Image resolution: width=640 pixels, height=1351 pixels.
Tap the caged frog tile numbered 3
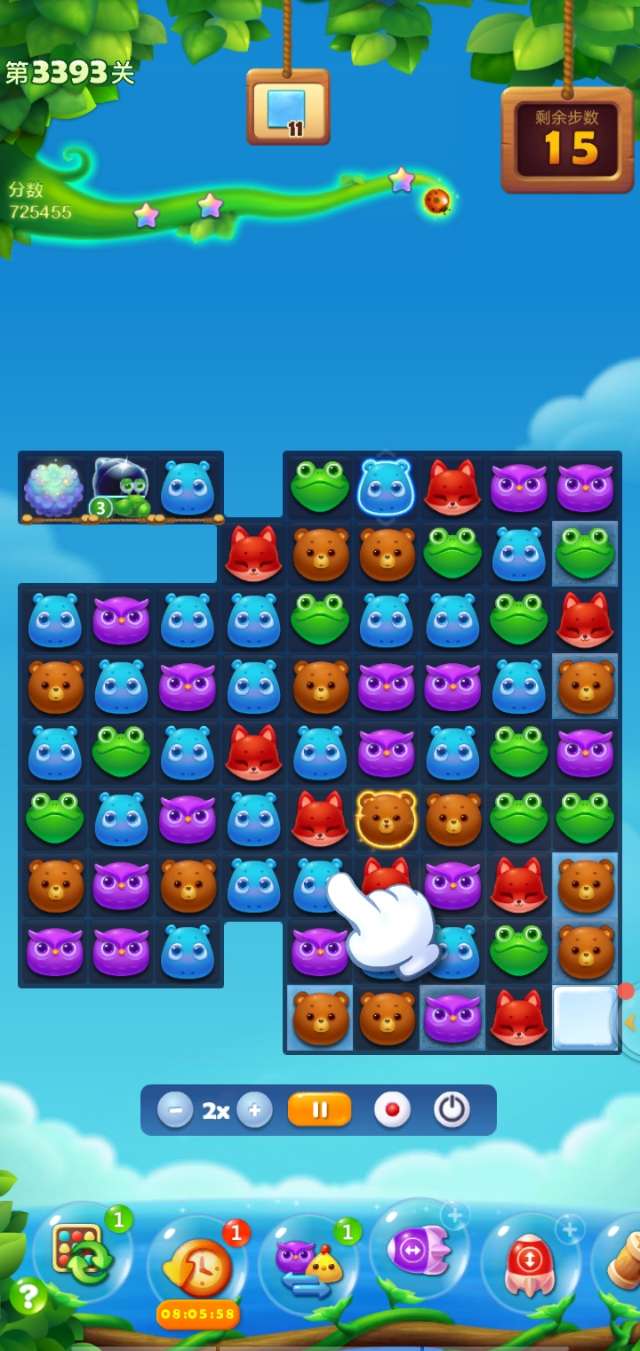pyautogui.click(x=121, y=487)
